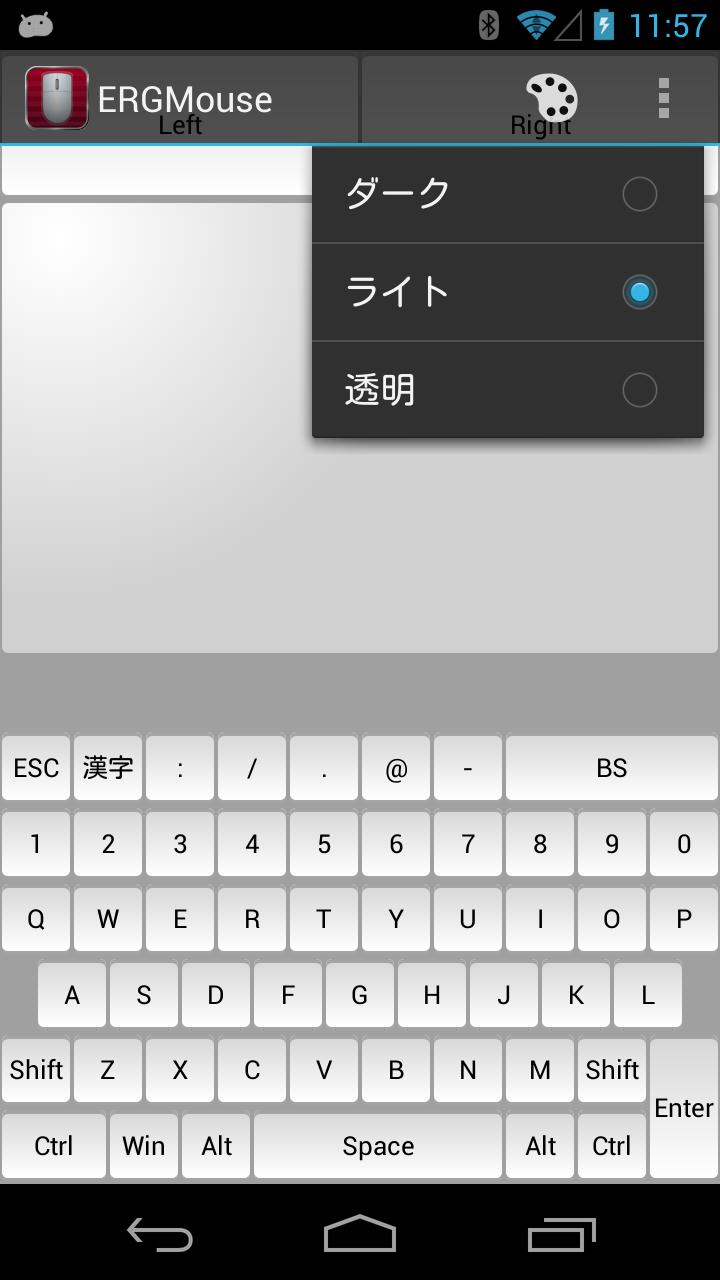Tap the / slash key
The image size is (720, 1280).
(252, 768)
